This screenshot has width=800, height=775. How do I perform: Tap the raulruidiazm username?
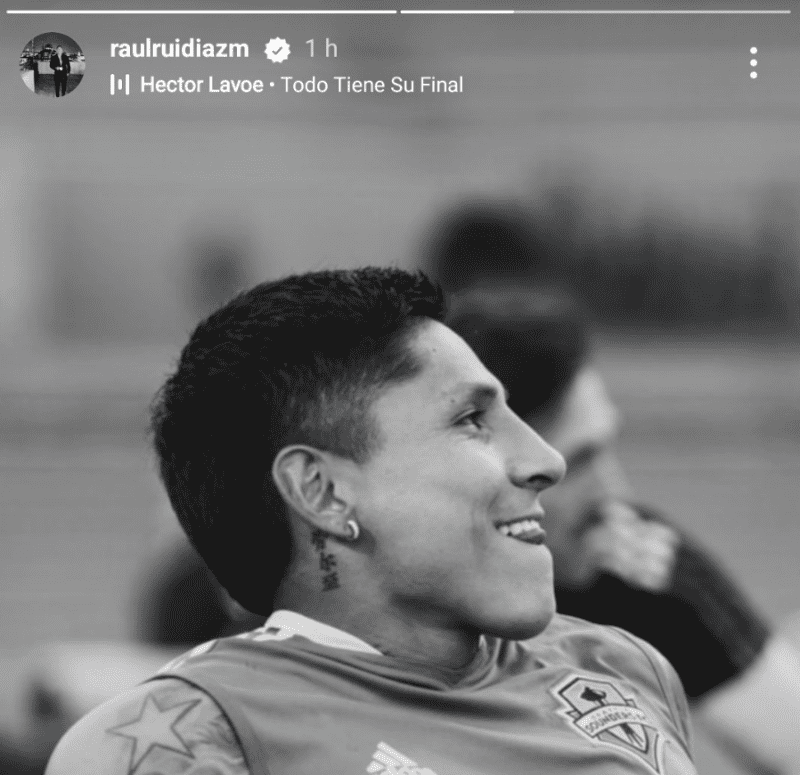pos(179,48)
